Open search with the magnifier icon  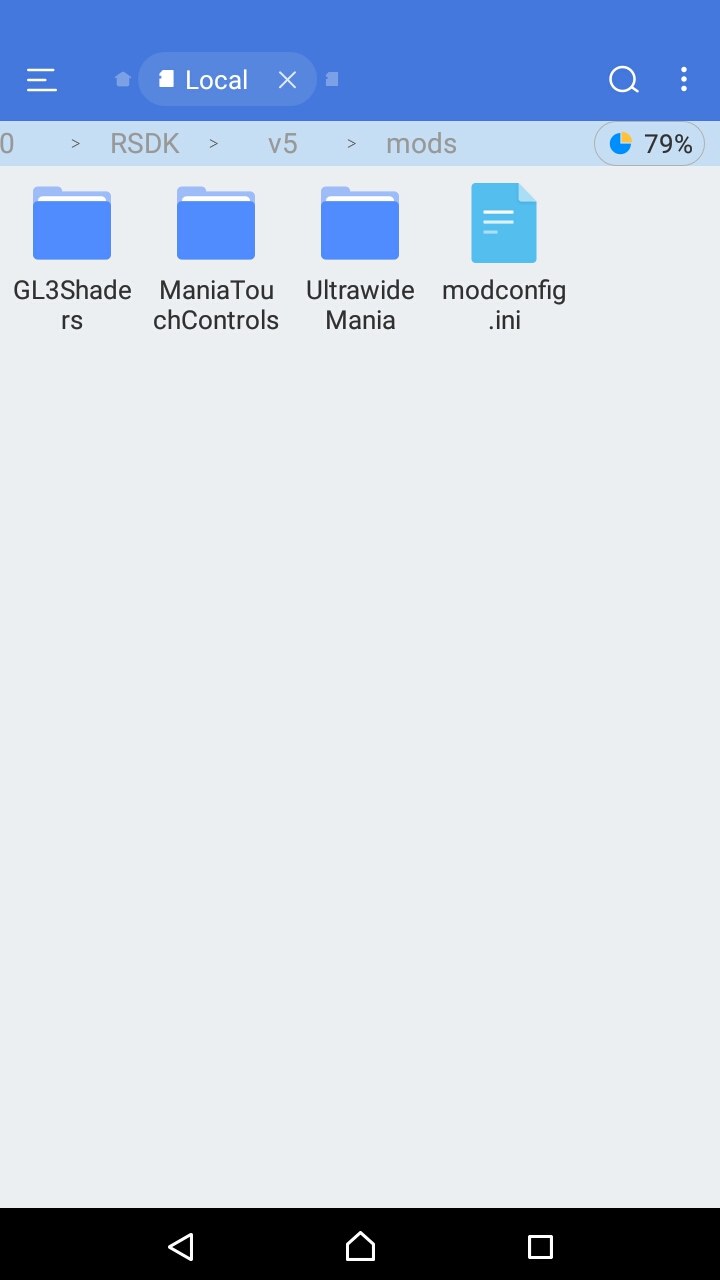623,79
